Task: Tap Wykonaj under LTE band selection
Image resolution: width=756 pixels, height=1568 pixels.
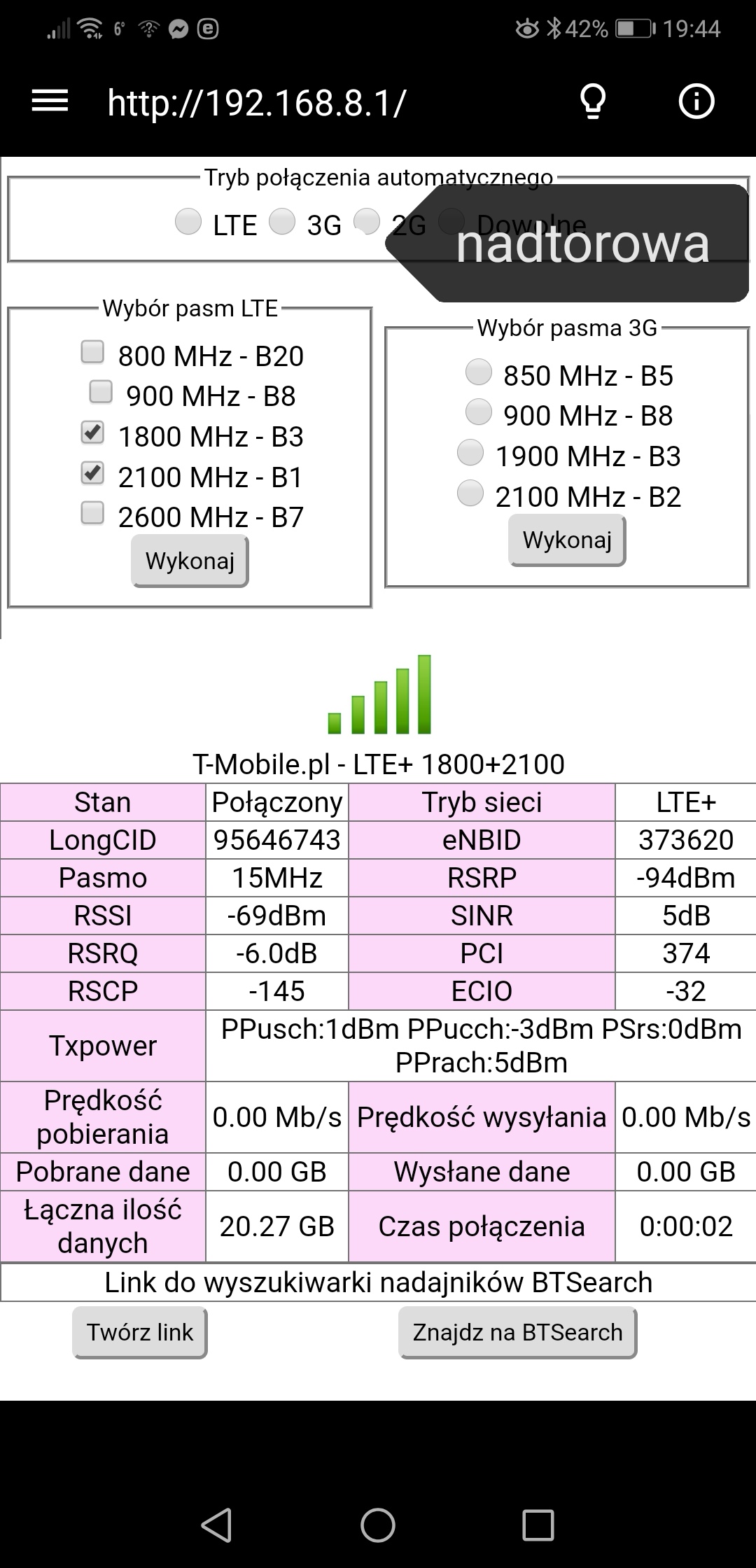Action: pos(190,561)
